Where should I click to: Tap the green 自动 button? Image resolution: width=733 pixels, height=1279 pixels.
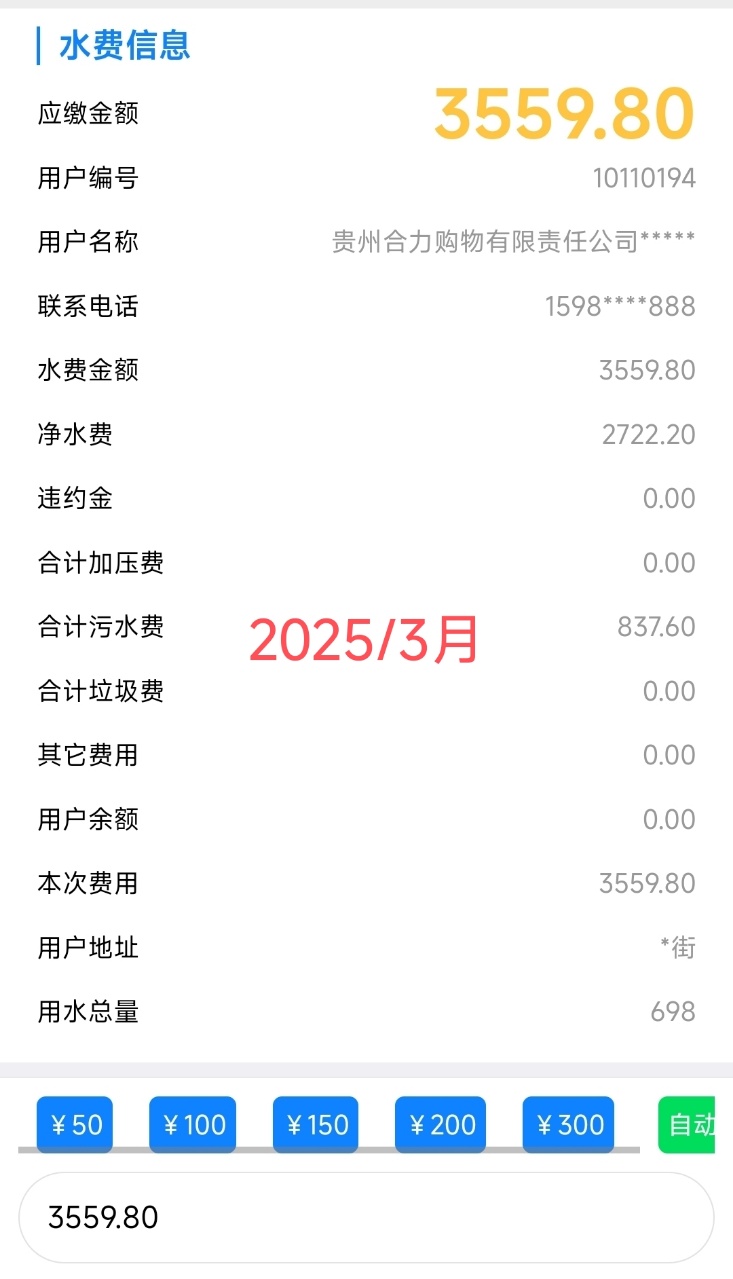click(x=687, y=1125)
